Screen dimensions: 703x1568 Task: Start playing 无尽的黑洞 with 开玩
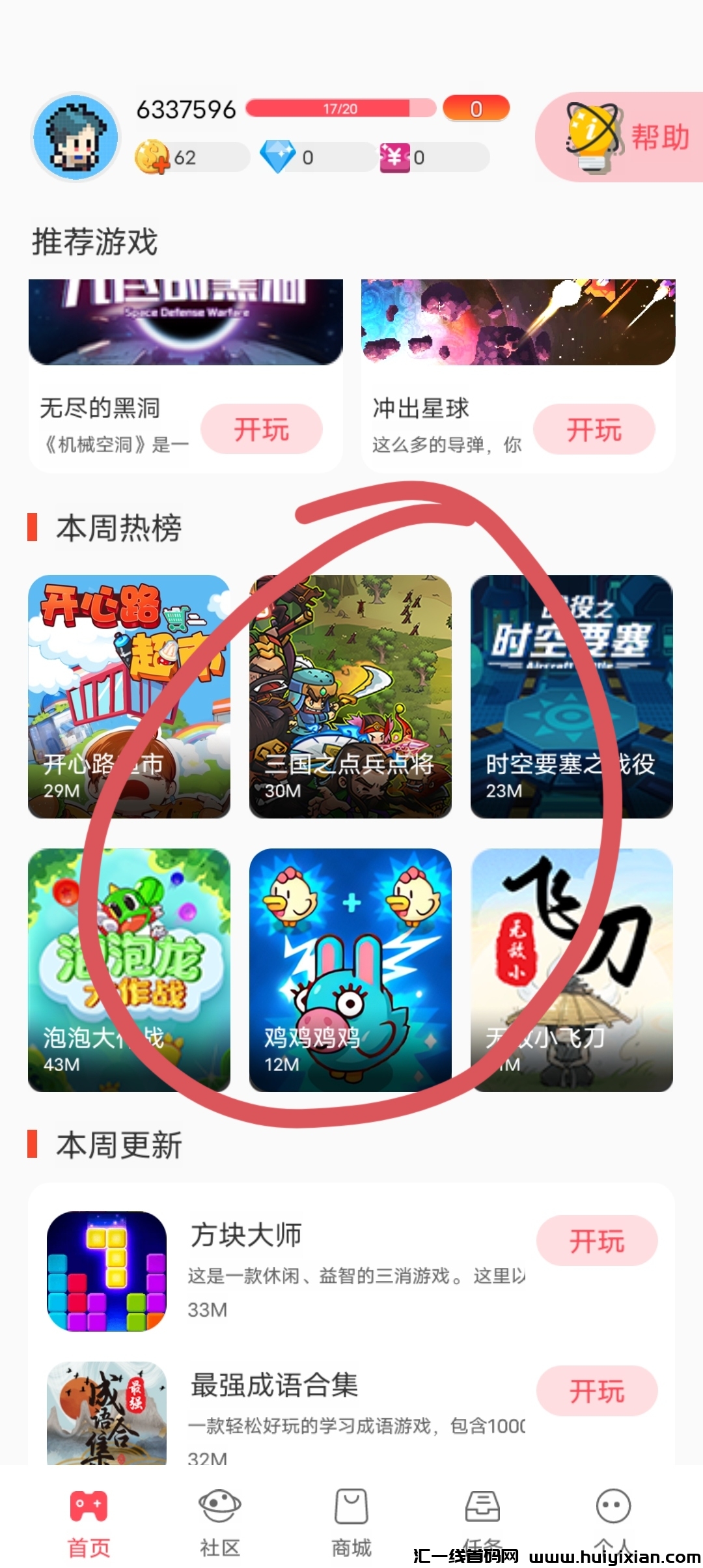(x=261, y=429)
